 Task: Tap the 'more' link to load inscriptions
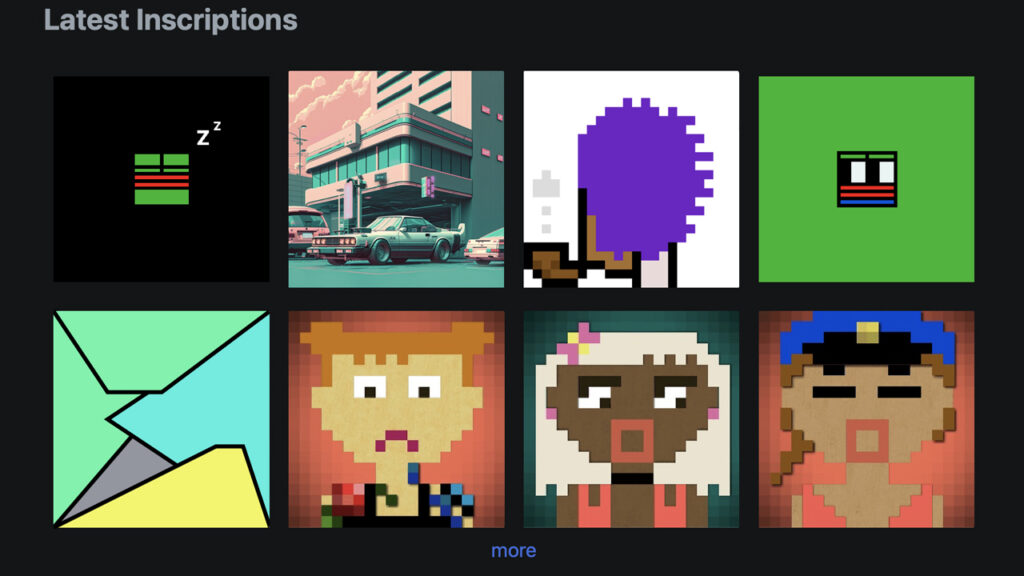513,551
